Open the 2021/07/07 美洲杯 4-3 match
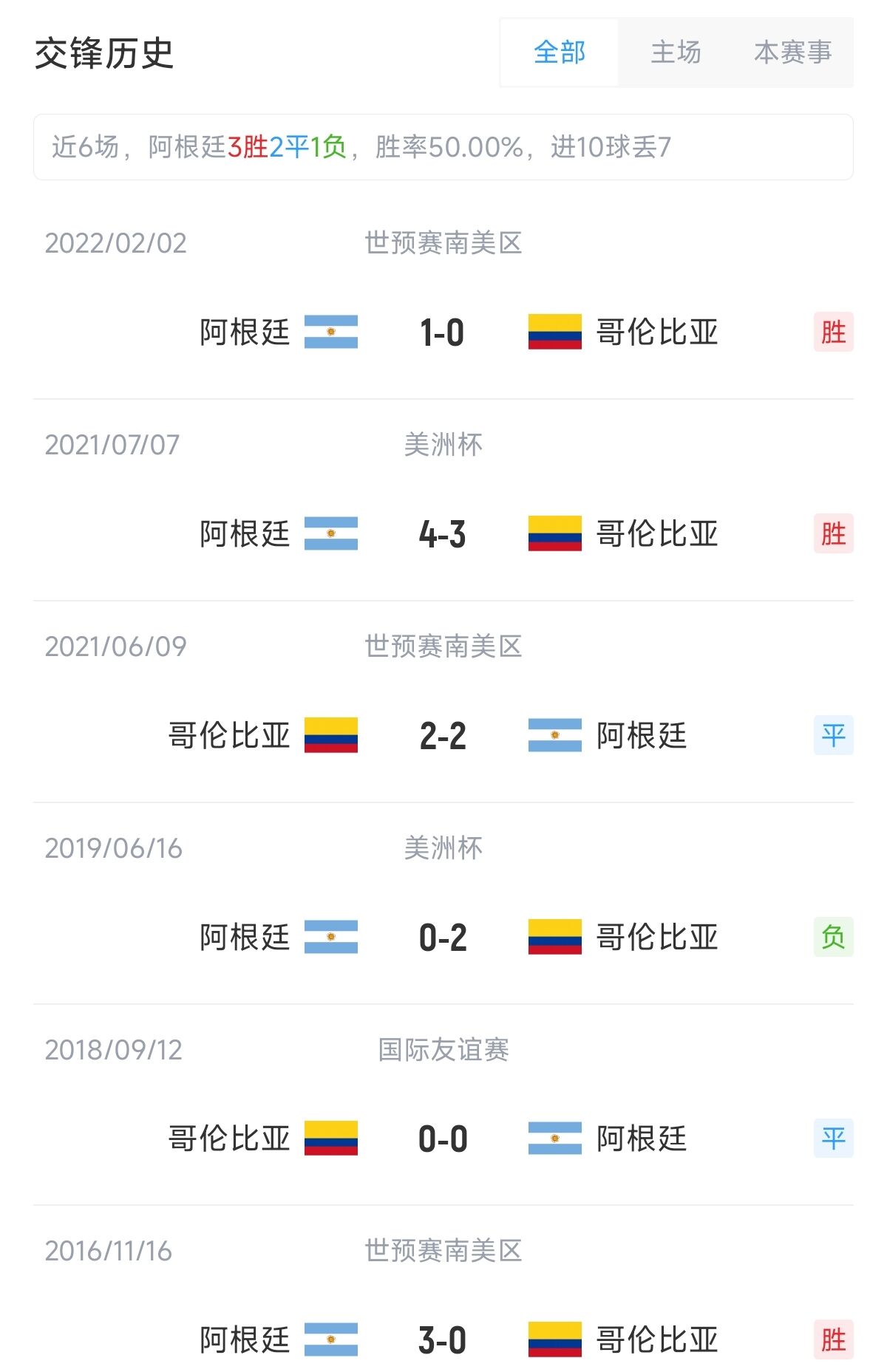The image size is (887, 1372). [x=442, y=534]
